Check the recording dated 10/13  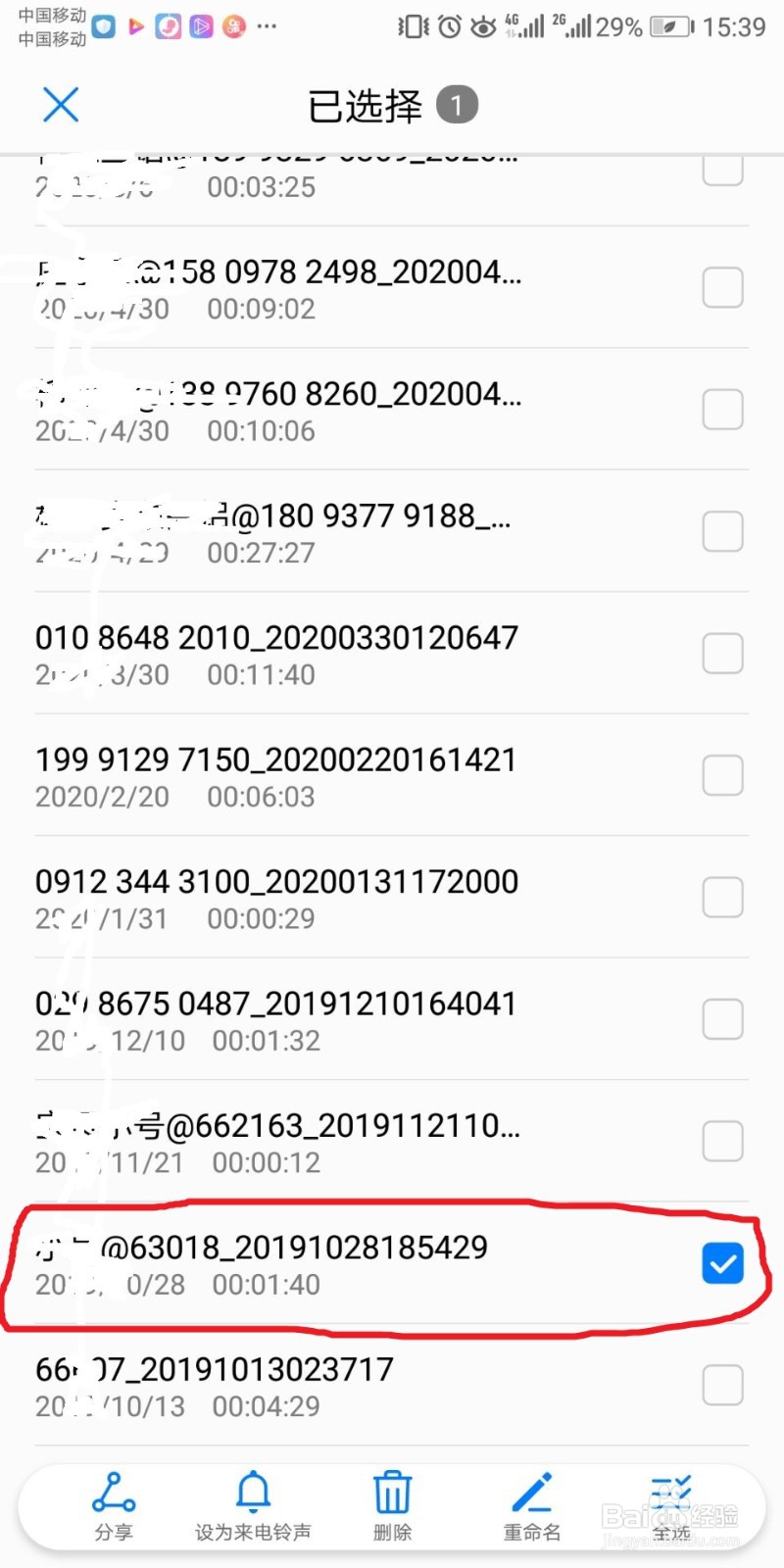[x=722, y=1386]
